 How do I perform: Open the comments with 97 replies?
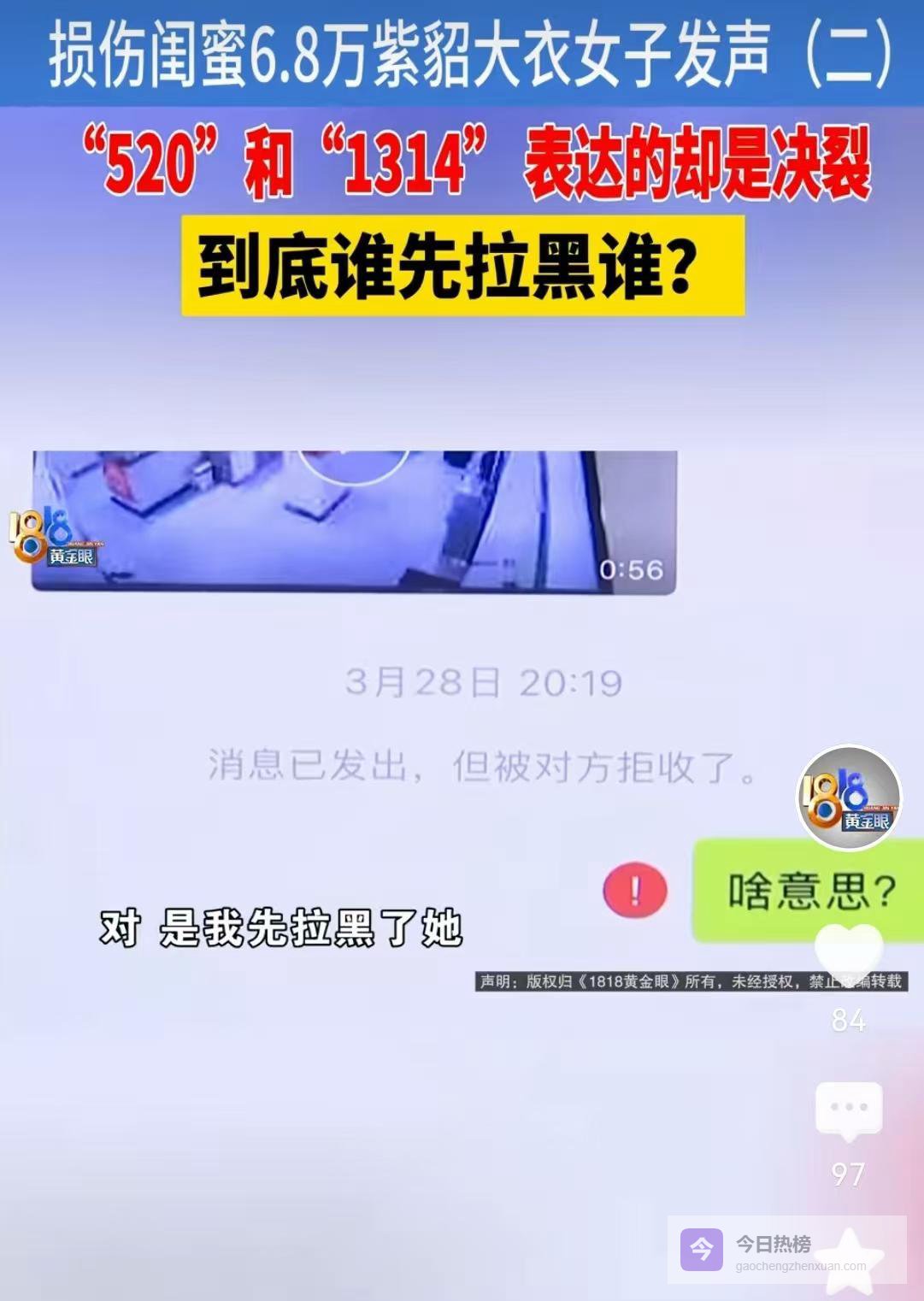(848, 1110)
